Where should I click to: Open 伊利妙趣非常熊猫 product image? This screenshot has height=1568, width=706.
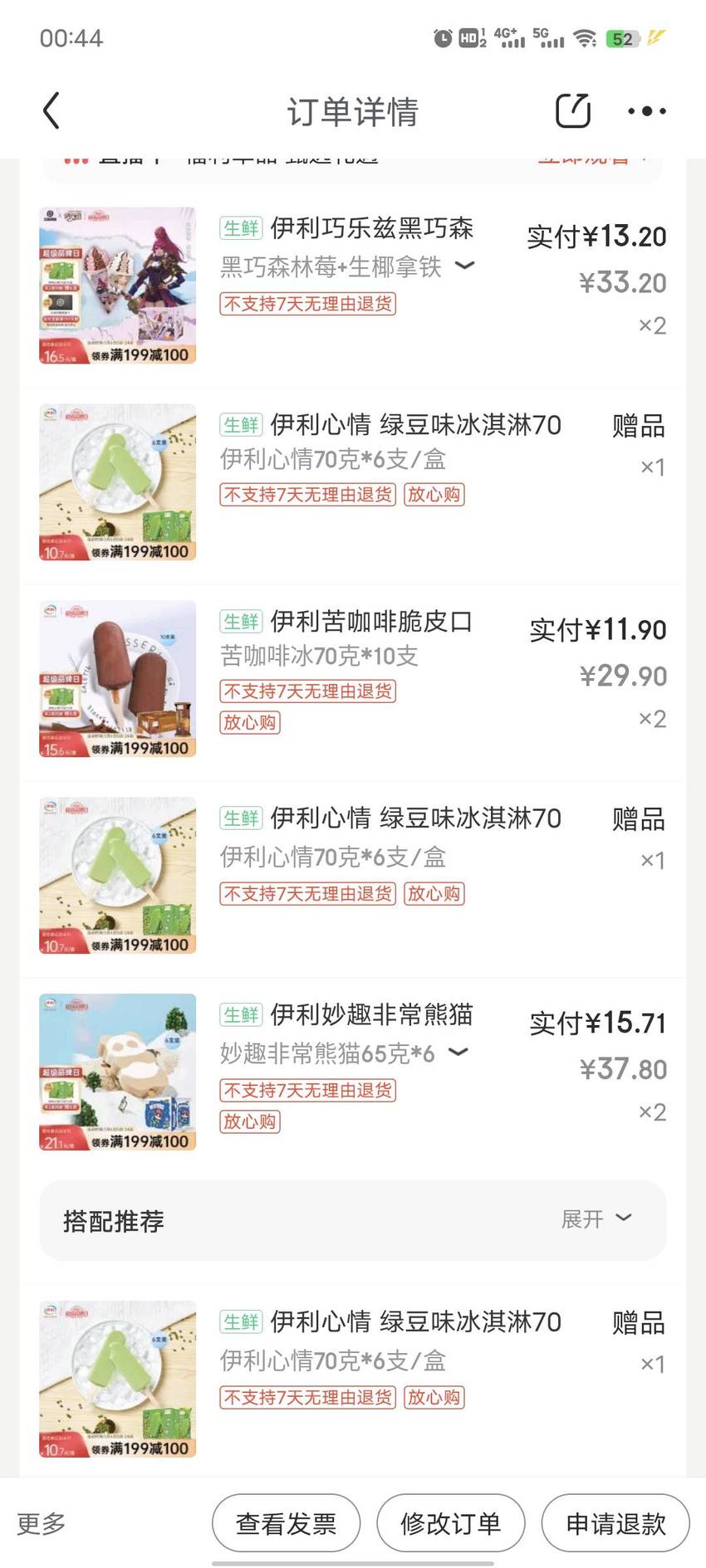click(x=118, y=1072)
